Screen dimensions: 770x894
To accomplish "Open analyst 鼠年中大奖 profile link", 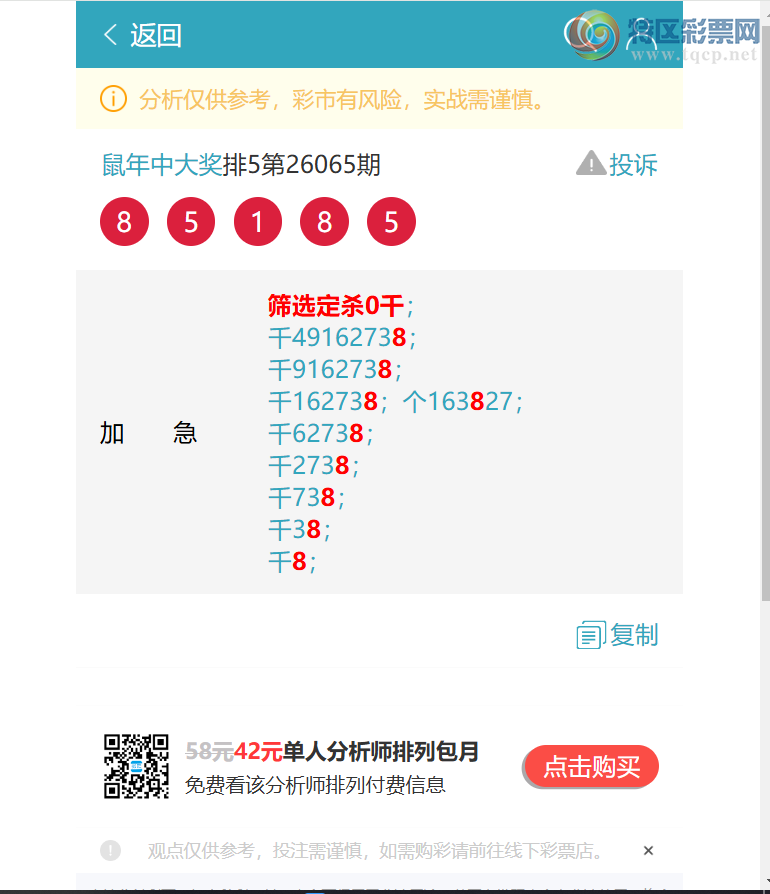I will [x=162, y=164].
